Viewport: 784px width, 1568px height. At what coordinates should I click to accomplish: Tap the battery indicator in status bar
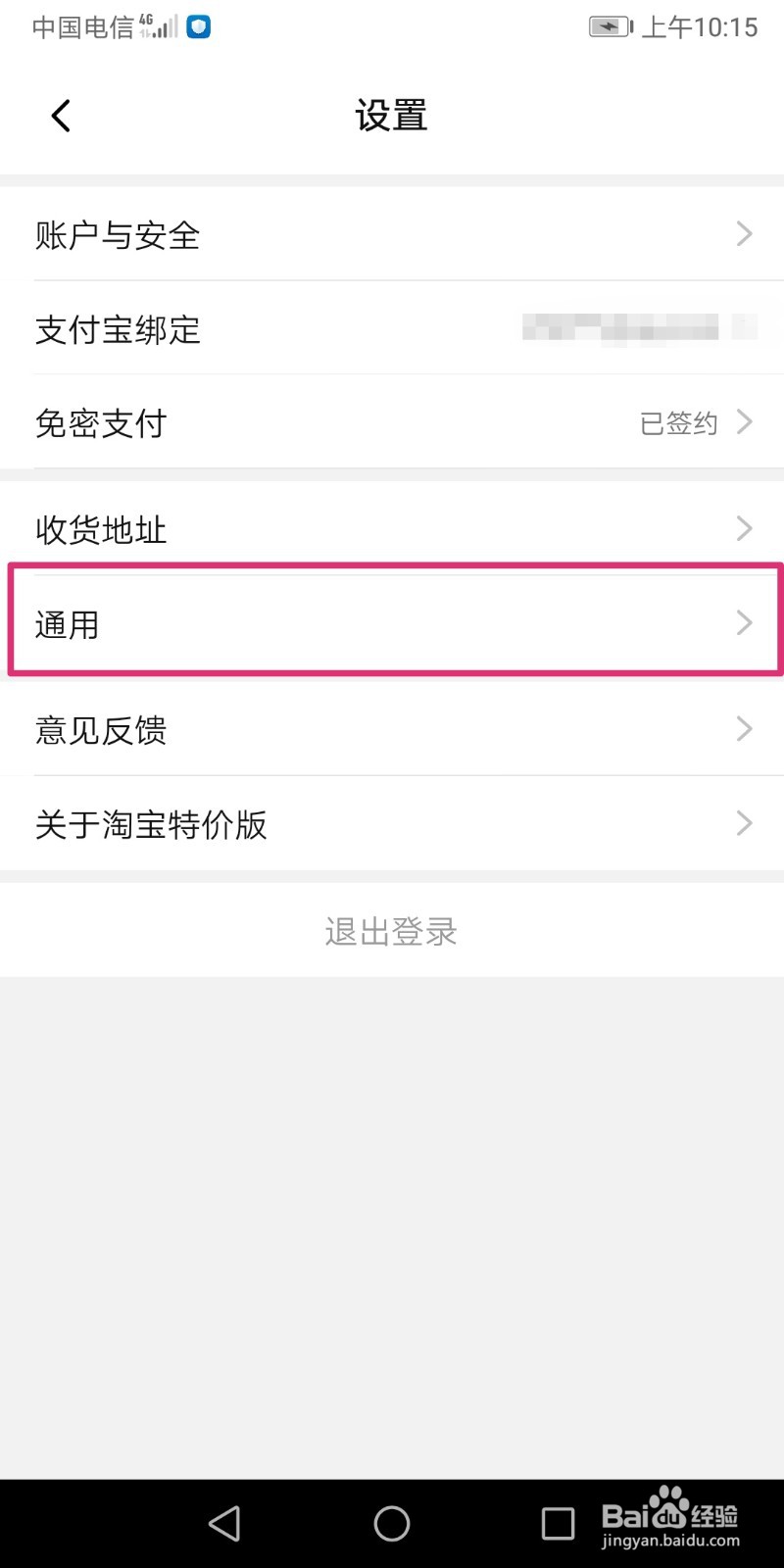tap(608, 26)
